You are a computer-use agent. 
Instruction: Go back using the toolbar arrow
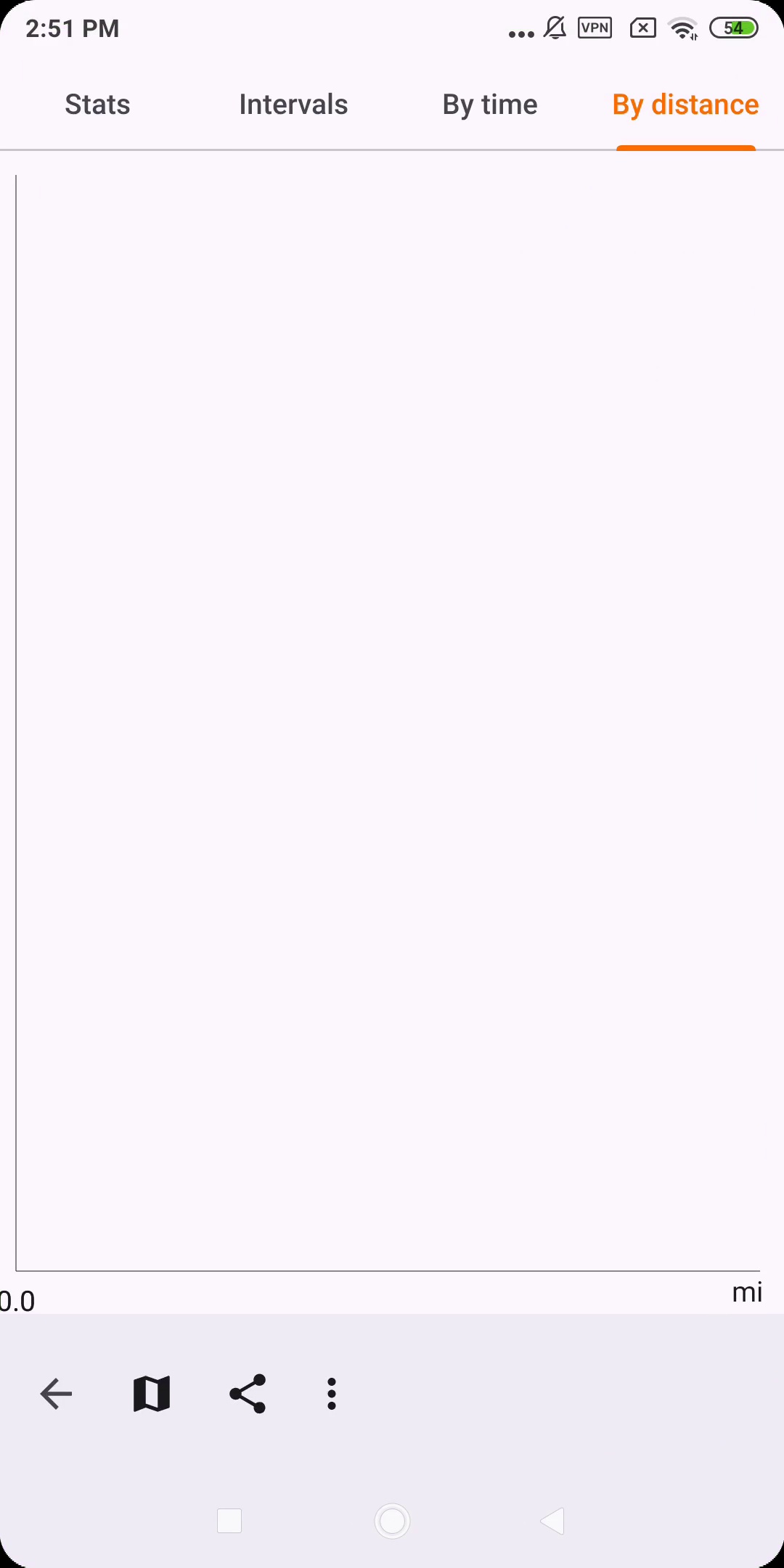coord(56,1394)
